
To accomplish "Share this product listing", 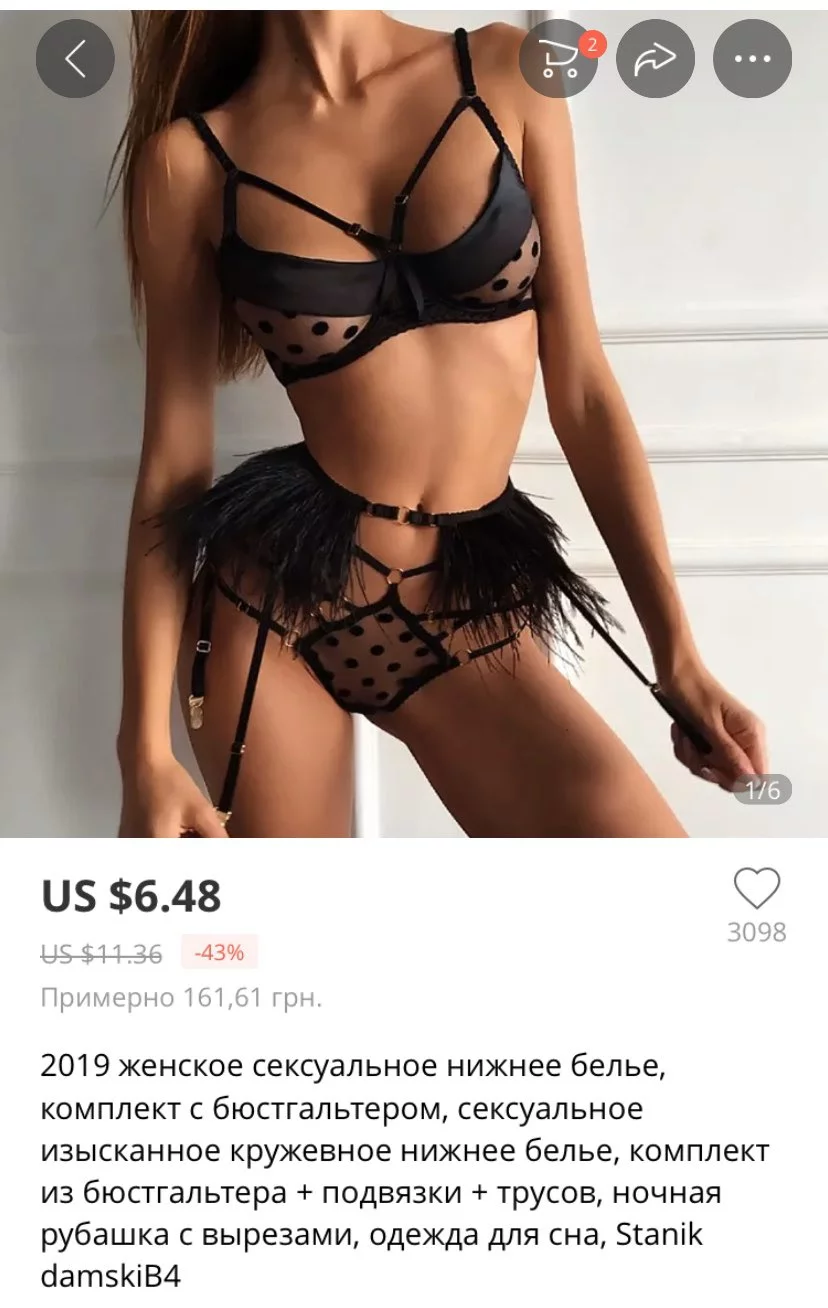I will tap(655, 59).
